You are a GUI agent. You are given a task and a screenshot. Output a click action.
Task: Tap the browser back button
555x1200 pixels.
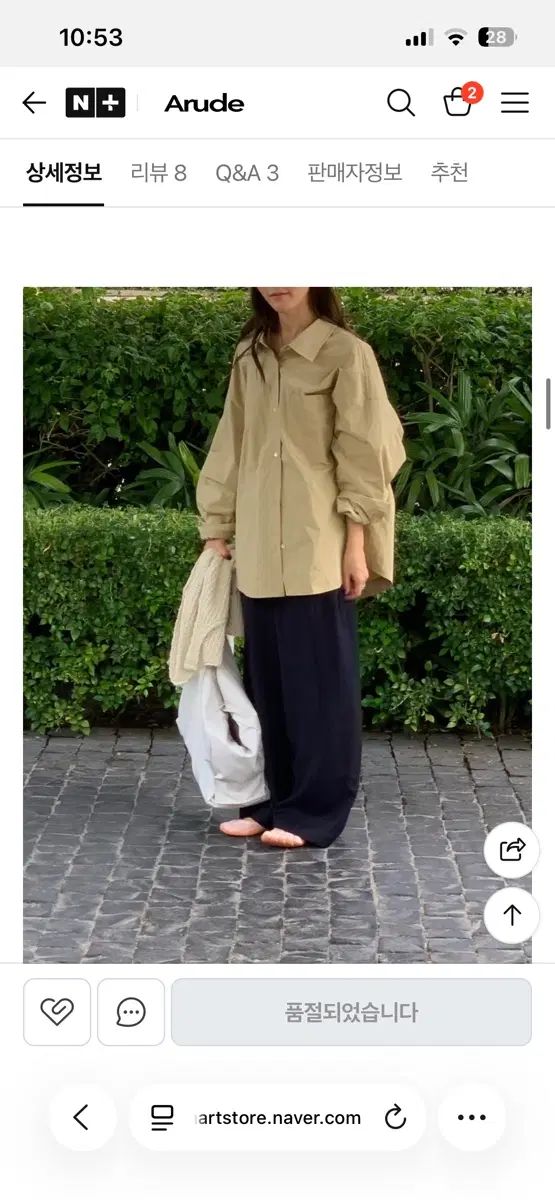tap(82, 1117)
